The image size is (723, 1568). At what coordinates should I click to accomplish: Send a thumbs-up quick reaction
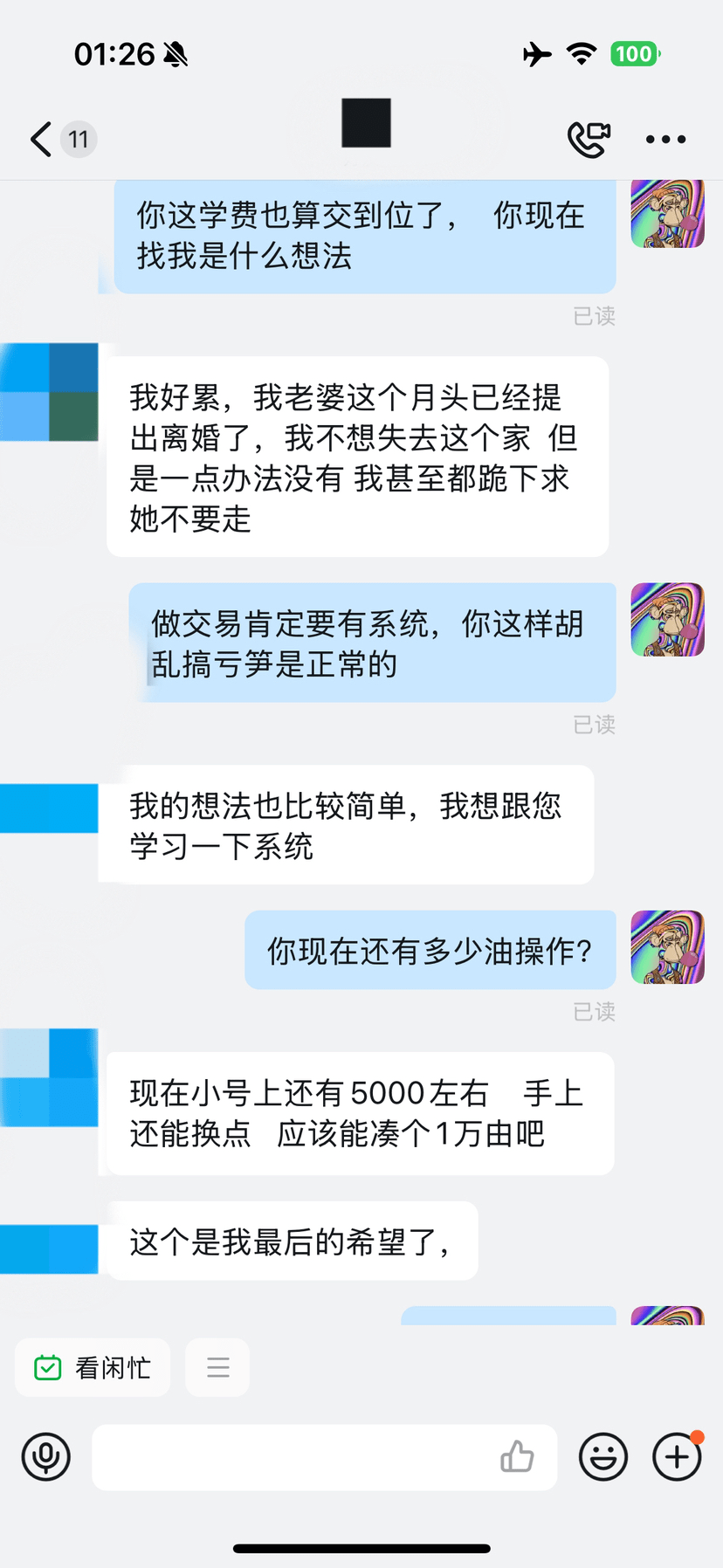tap(517, 1457)
